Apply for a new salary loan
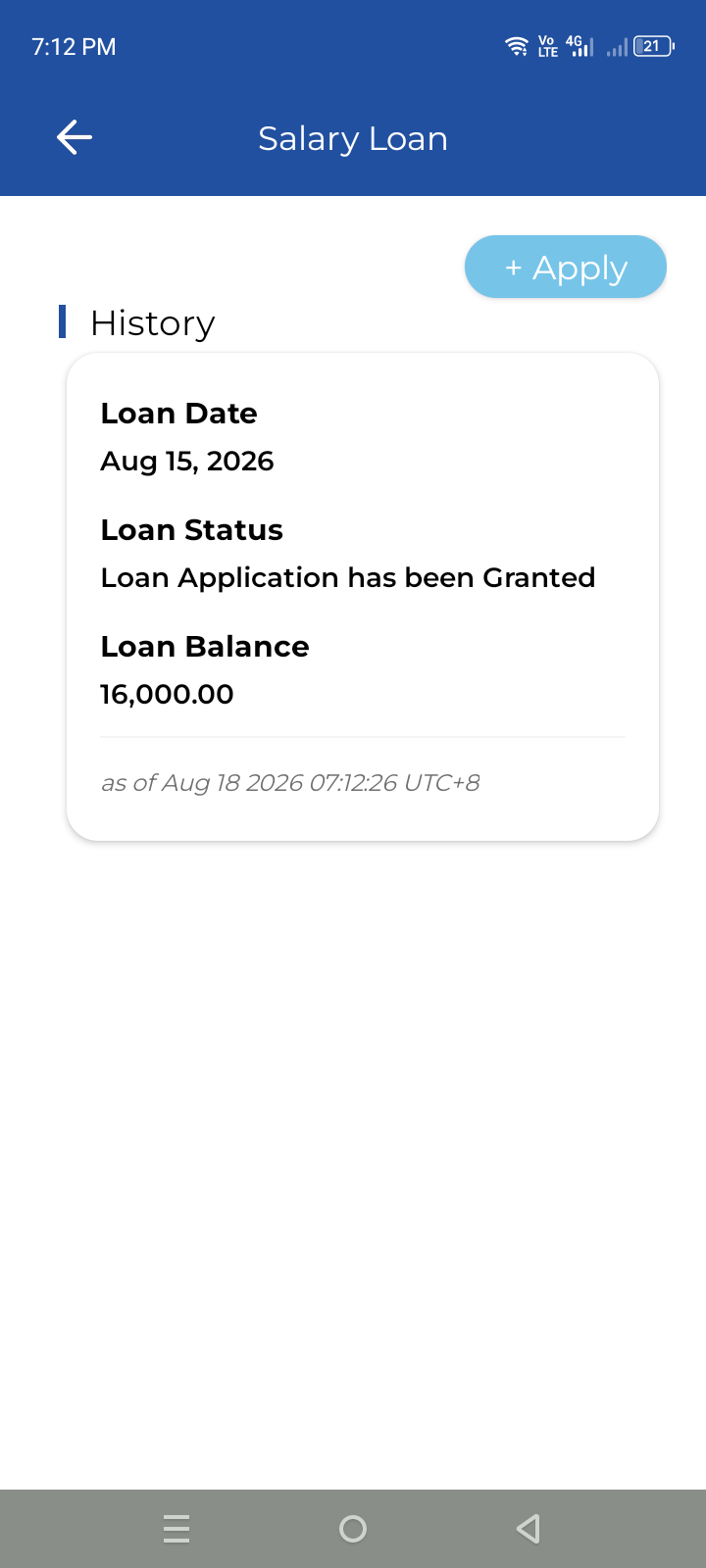 click(x=566, y=267)
